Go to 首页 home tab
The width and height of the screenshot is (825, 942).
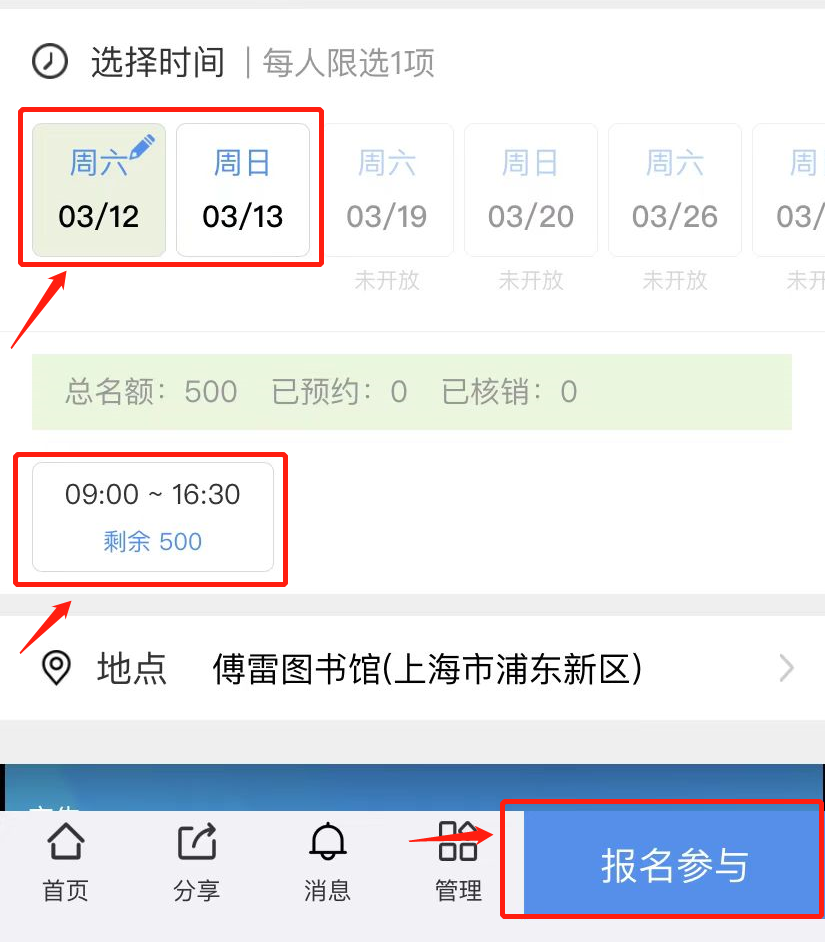tap(66, 862)
